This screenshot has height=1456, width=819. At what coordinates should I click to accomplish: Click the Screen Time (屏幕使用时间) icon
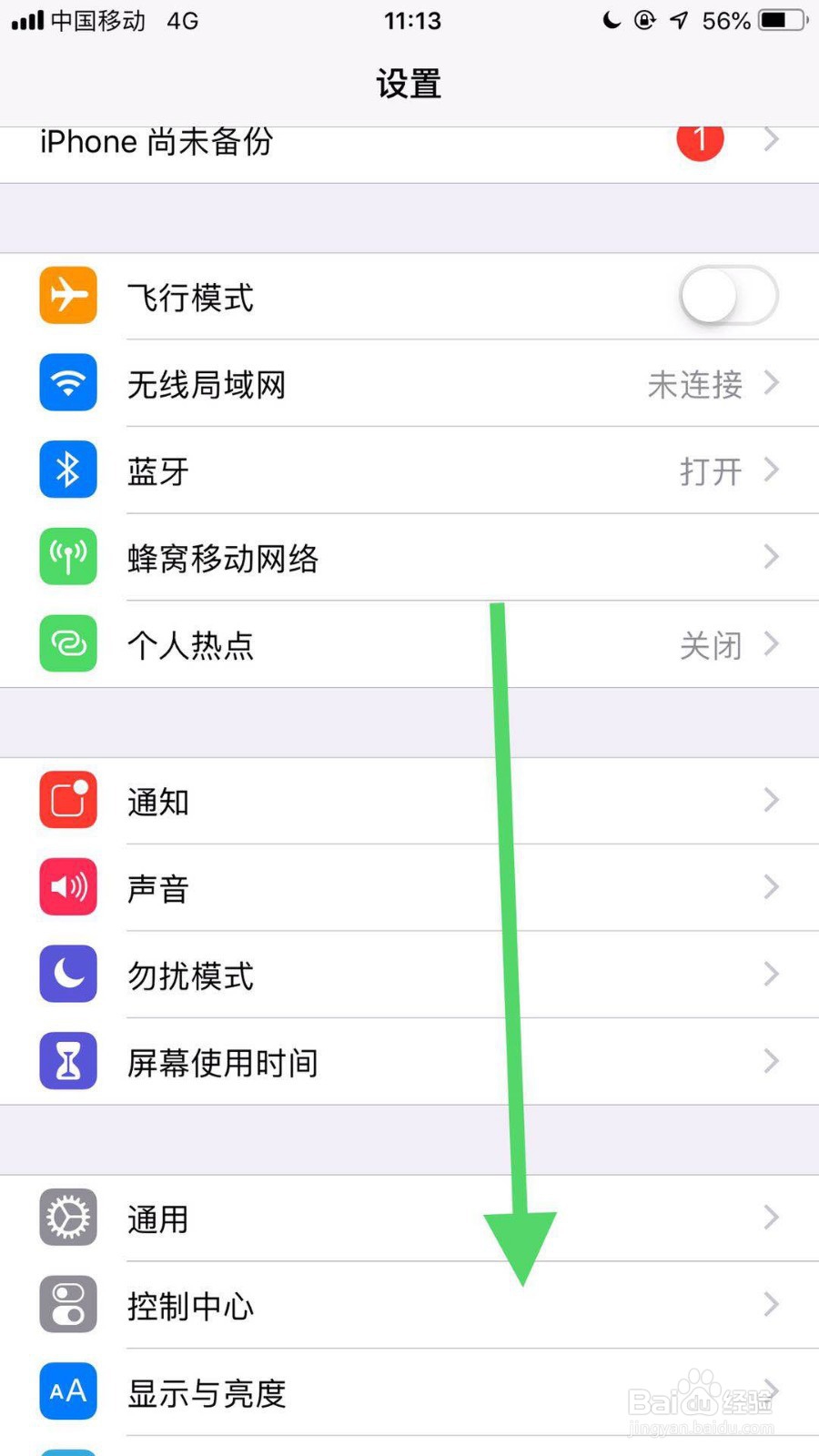click(67, 1060)
